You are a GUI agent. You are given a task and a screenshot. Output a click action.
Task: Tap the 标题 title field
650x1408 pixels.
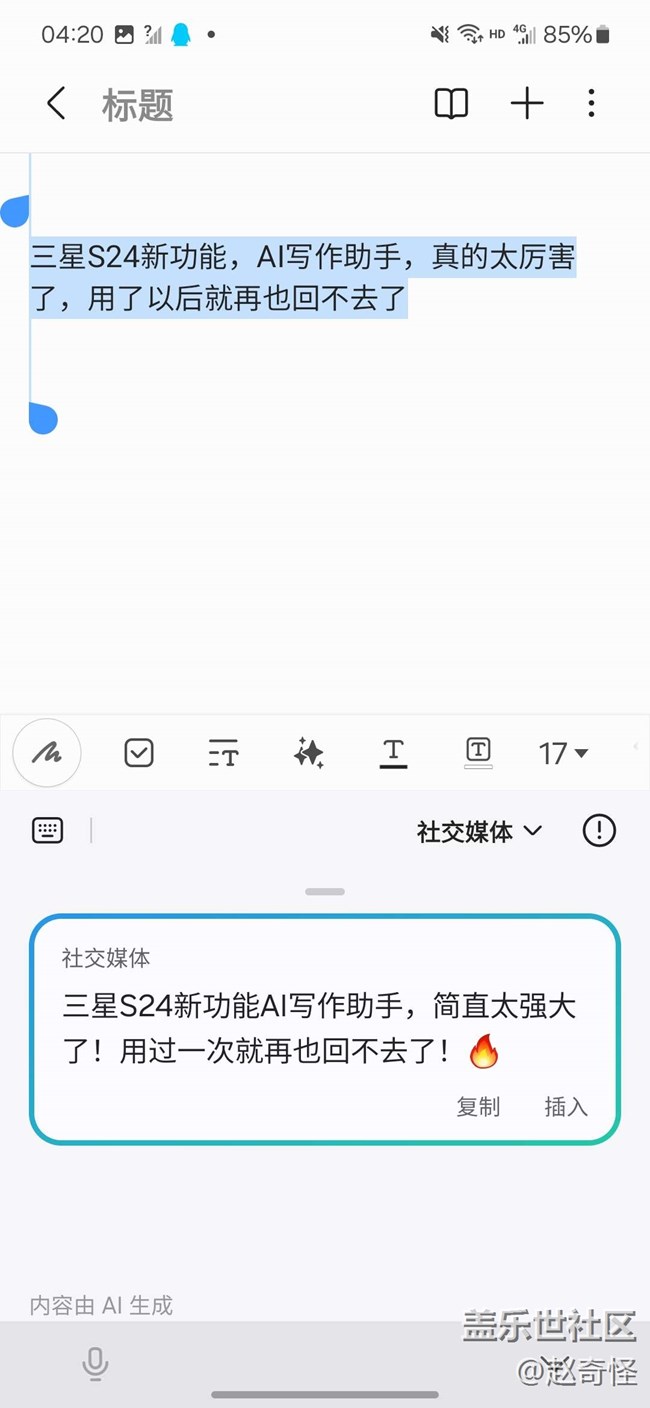pyautogui.click(x=138, y=105)
